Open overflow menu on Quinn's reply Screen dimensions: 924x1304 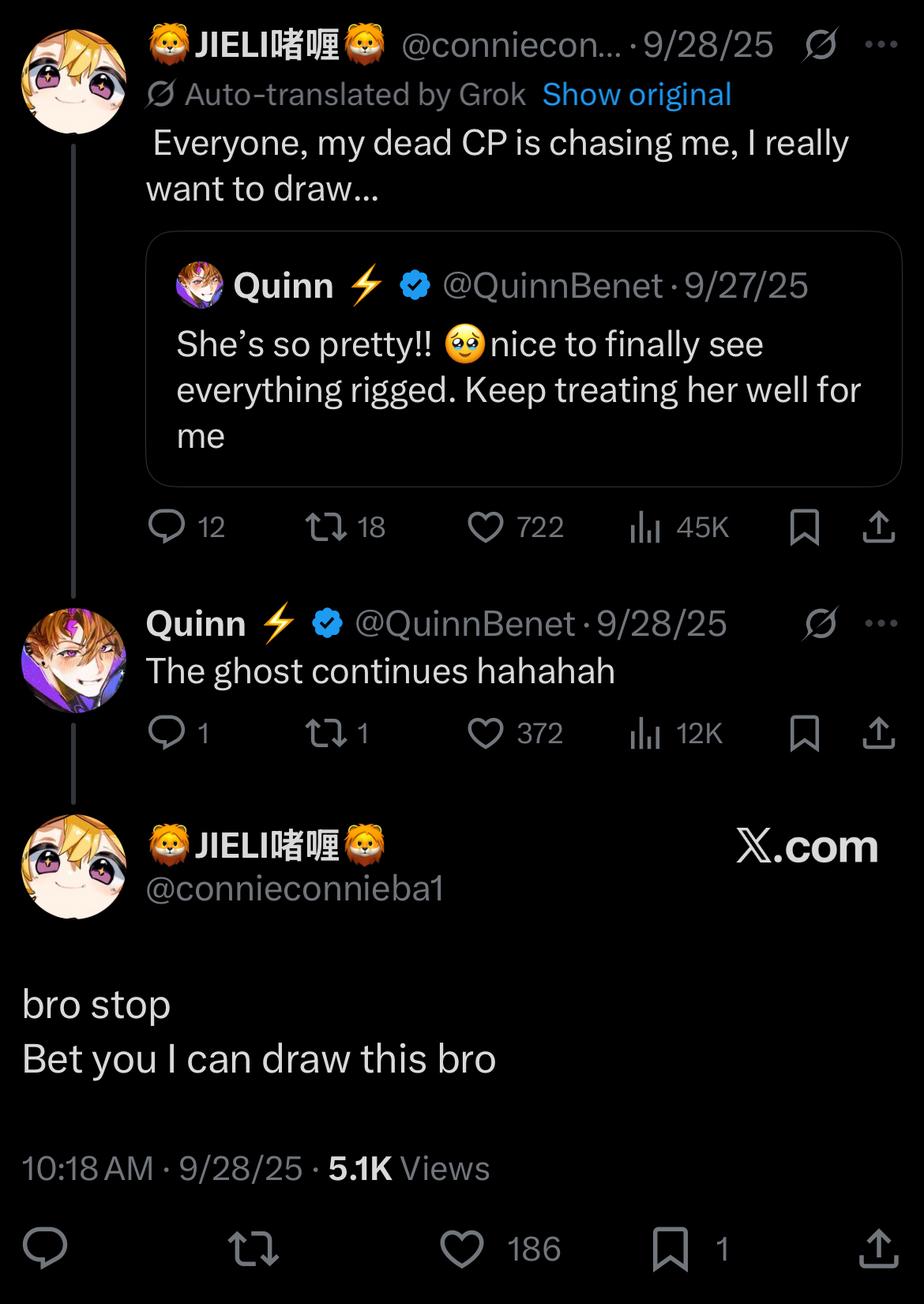(x=881, y=623)
